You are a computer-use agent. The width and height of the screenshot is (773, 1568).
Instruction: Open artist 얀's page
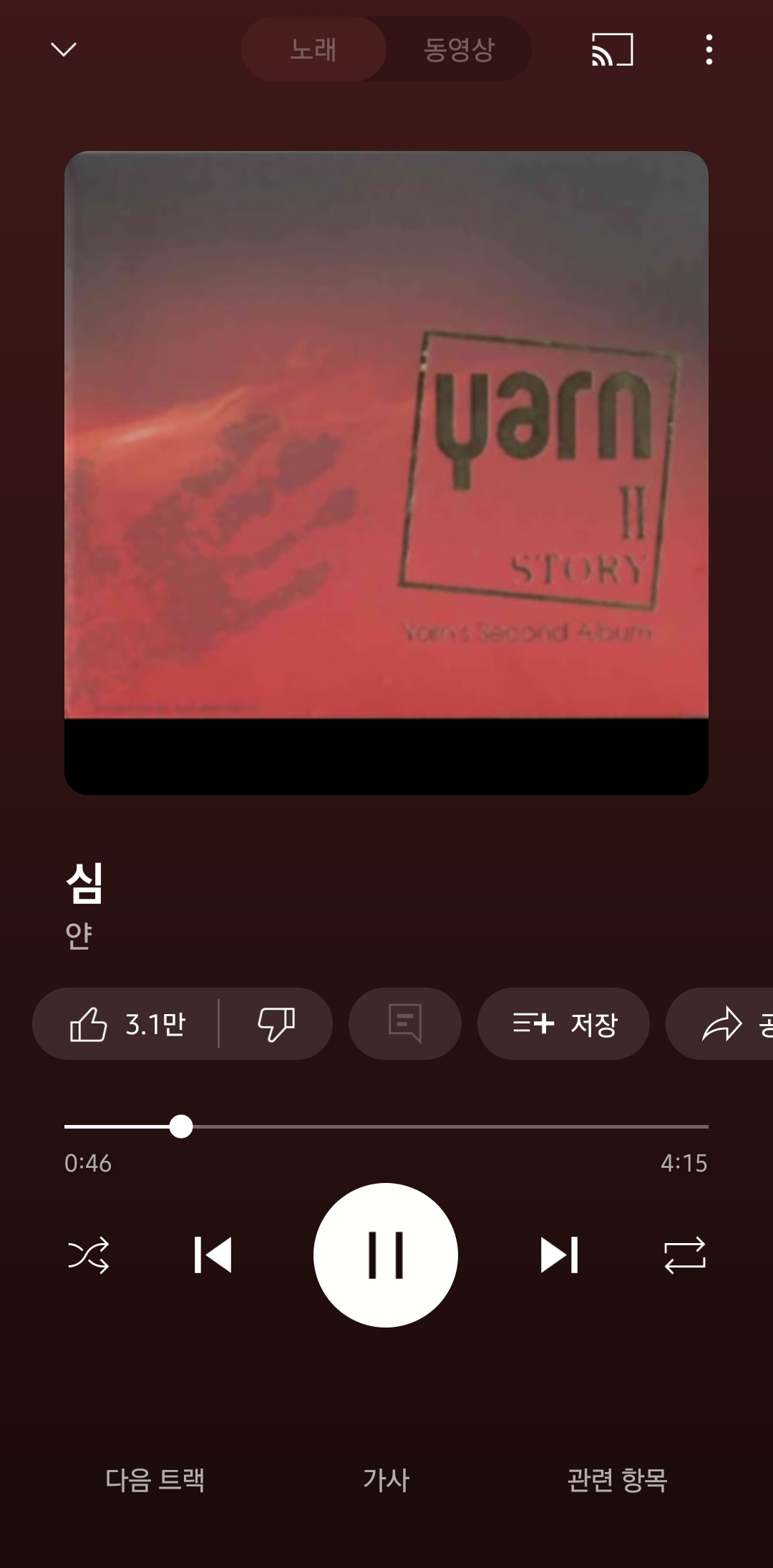tap(79, 935)
